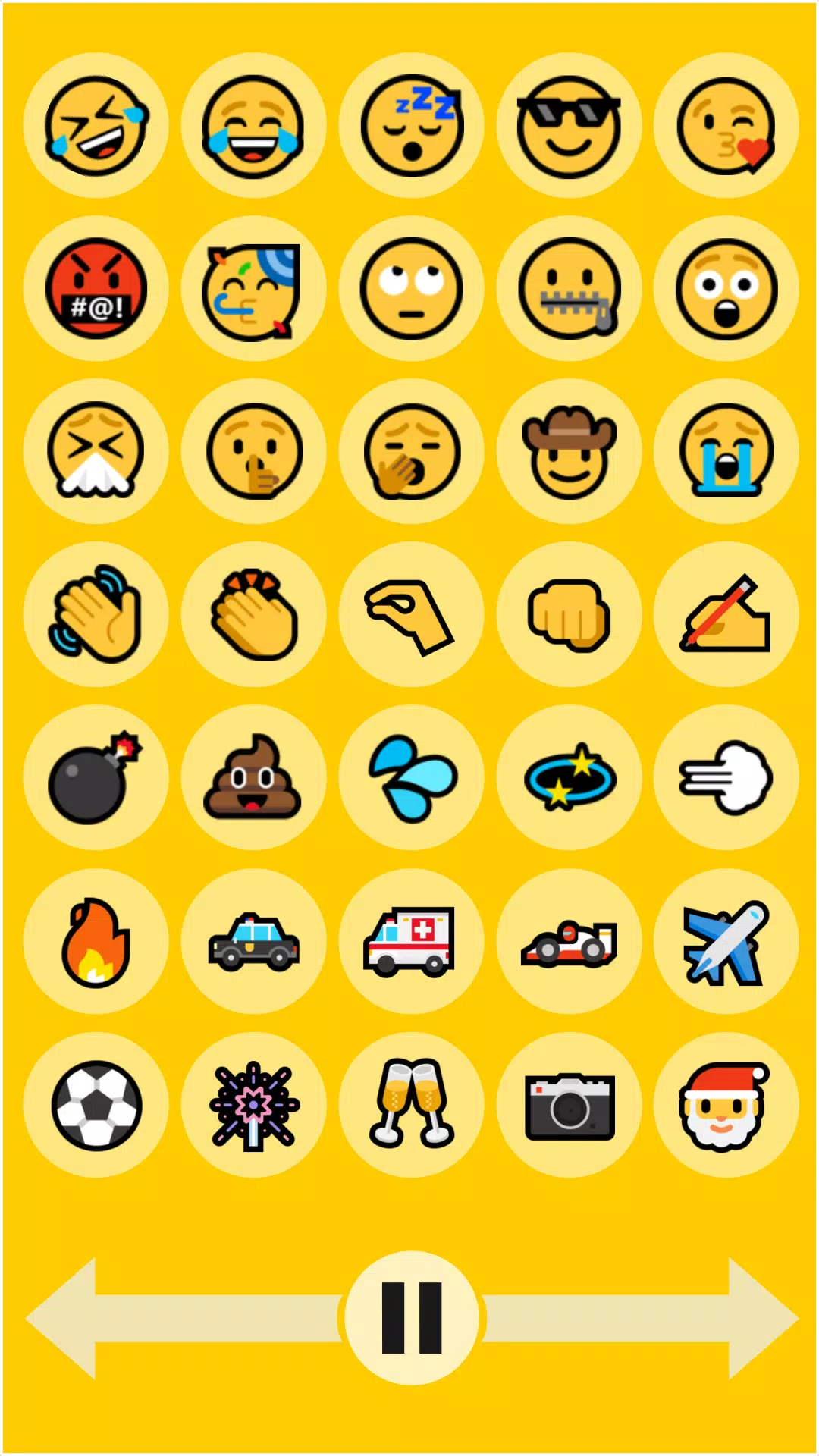Image resolution: width=819 pixels, height=1456 pixels.
Task: Tap the pause button
Action: (411, 1318)
